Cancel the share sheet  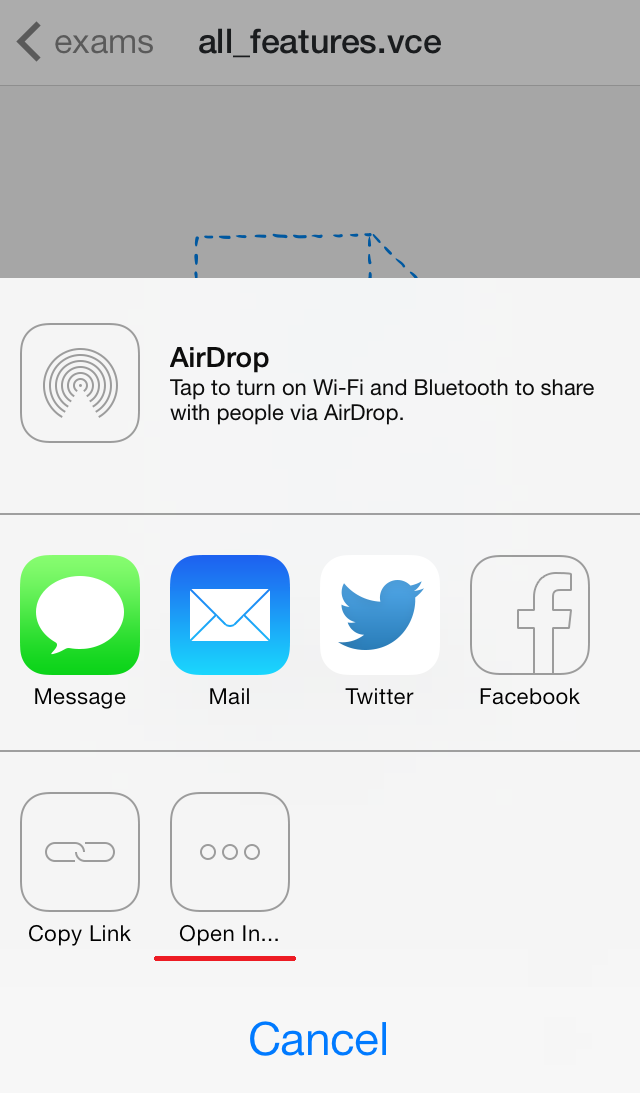pos(319,1039)
